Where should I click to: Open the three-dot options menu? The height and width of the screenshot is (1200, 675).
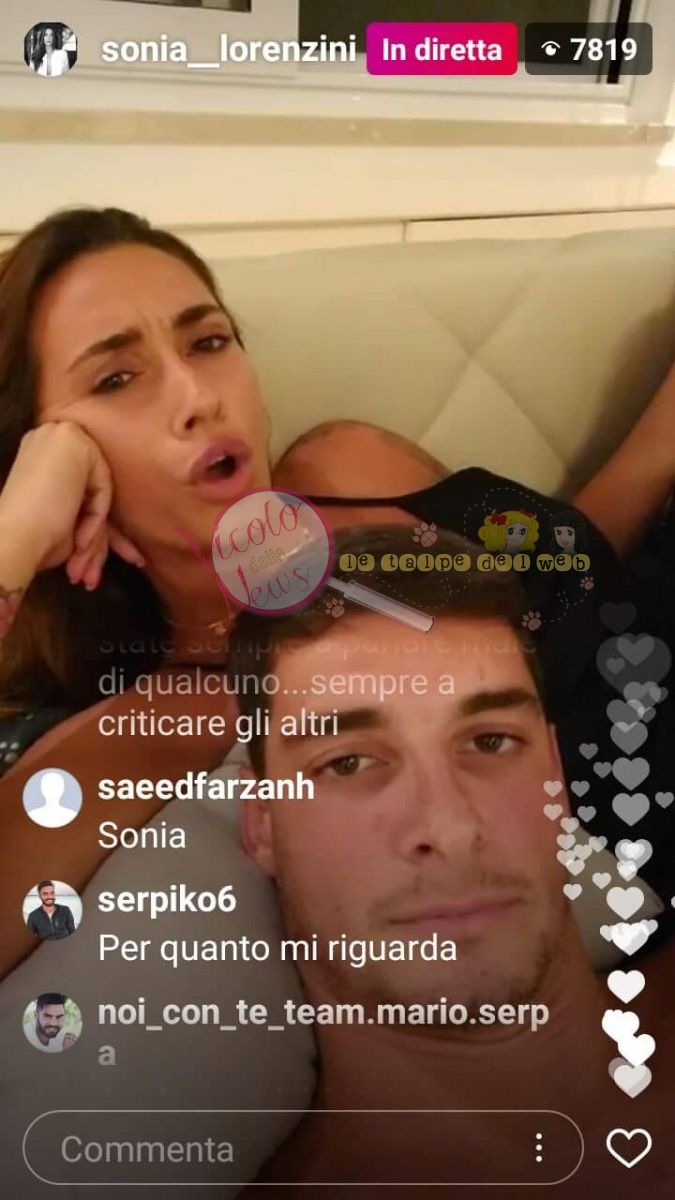539,1148
